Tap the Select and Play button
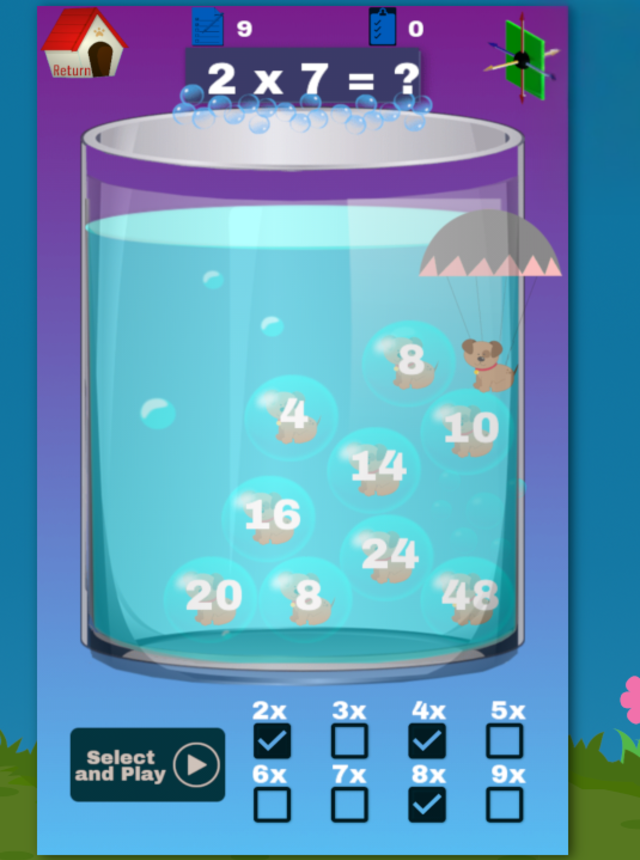The image size is (640, 860). [147, 765]
